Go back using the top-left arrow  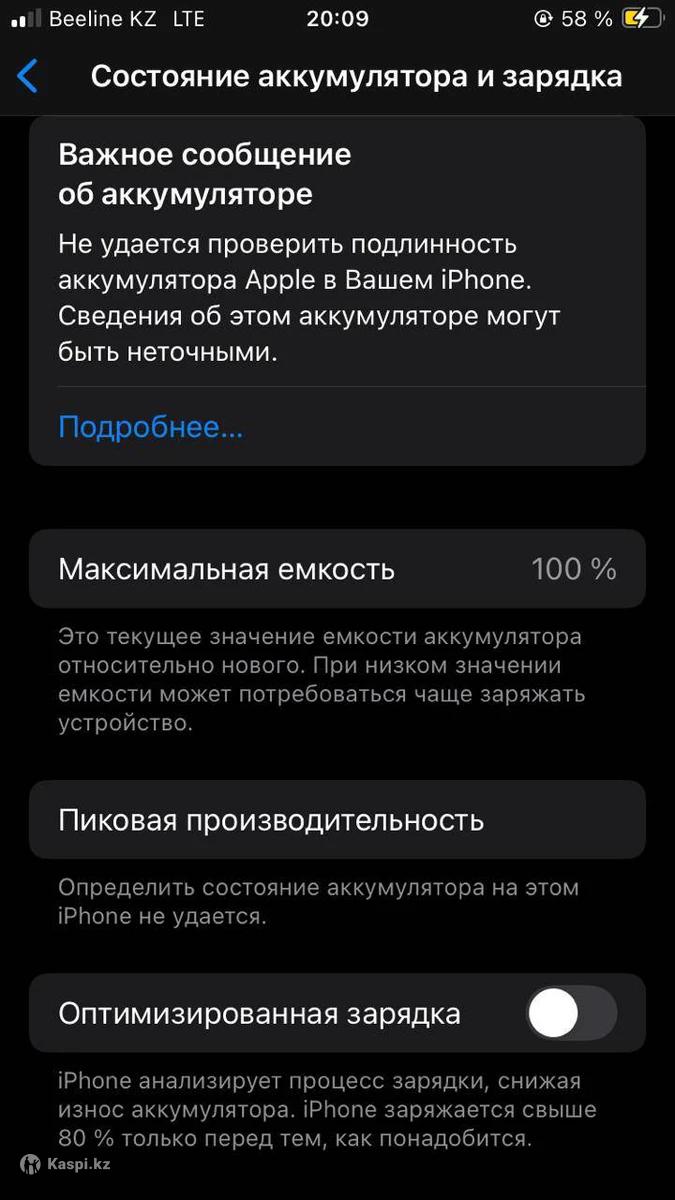click(x=28, y=77)
